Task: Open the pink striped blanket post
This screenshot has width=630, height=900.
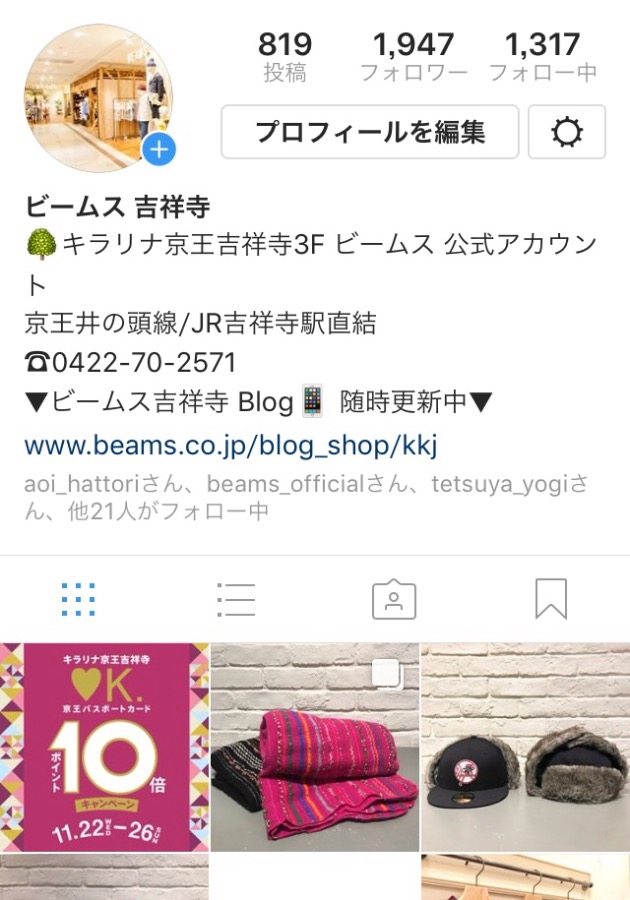Action: click(x=315, y=746)
